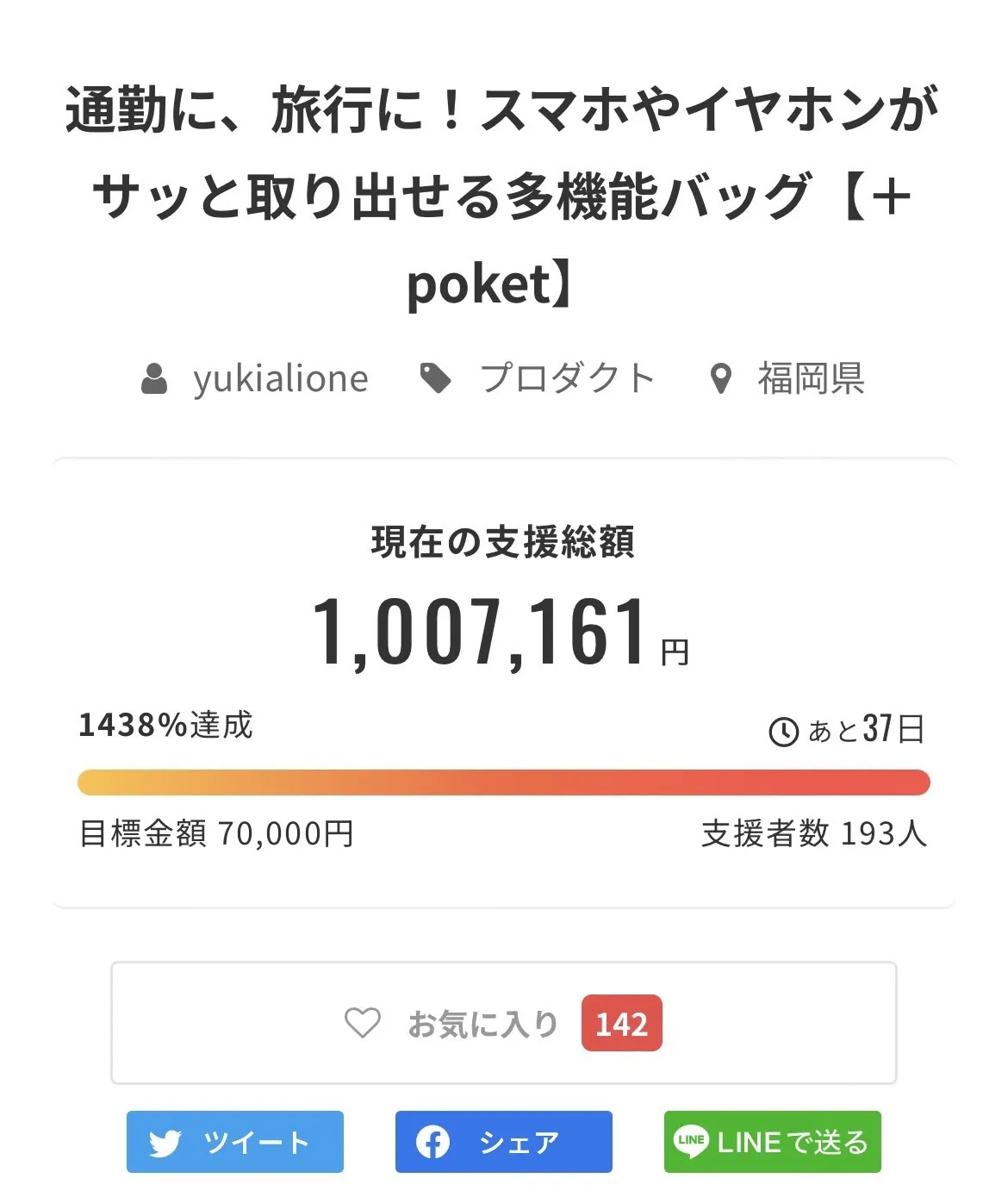The image size is (1008, 1197).
Task: Open the creator profile yukialione
Action: tap(280, 379)
